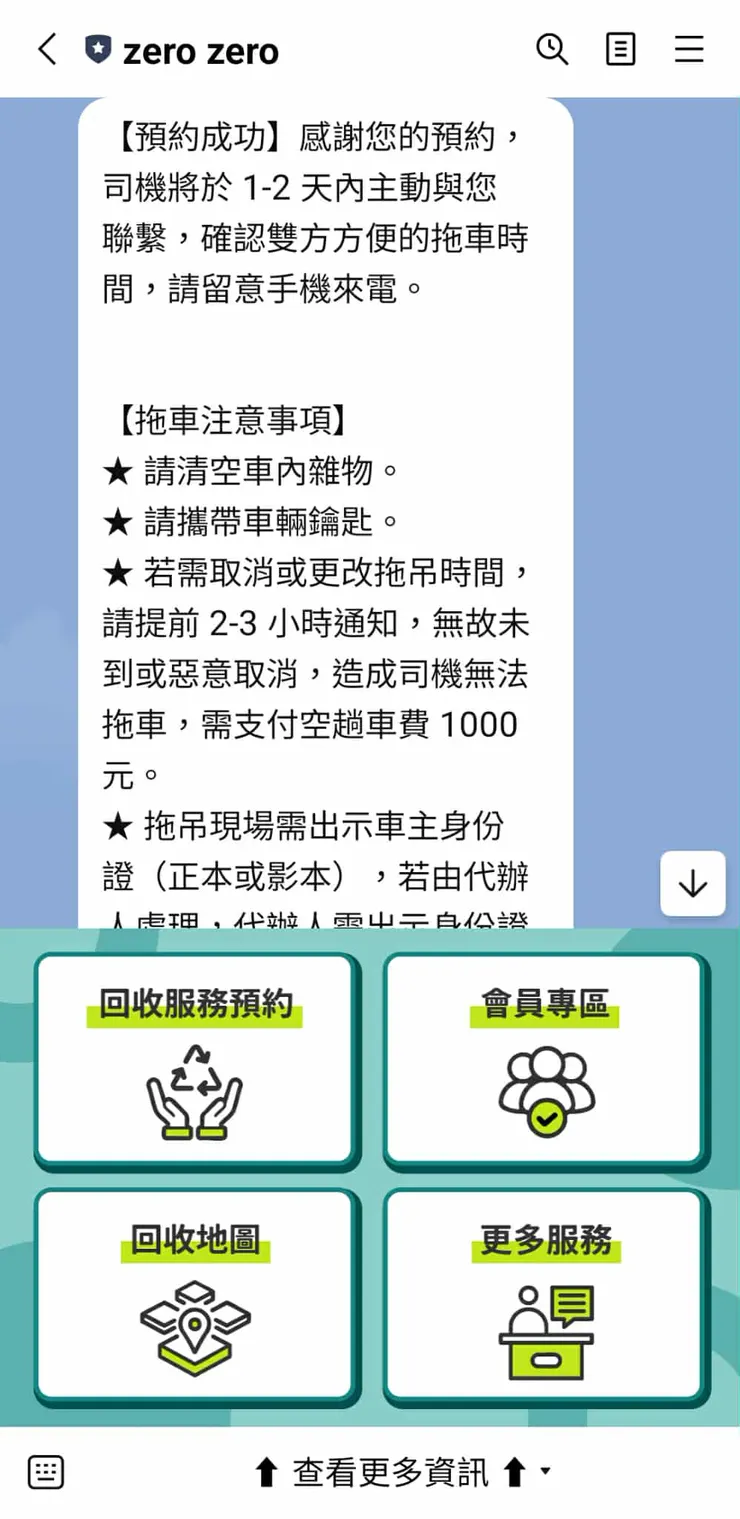Expand the rich menu via the second up arrow
Viewport: 740px width, 1519px height.
pyautogui.click(x=514, y=1471)
